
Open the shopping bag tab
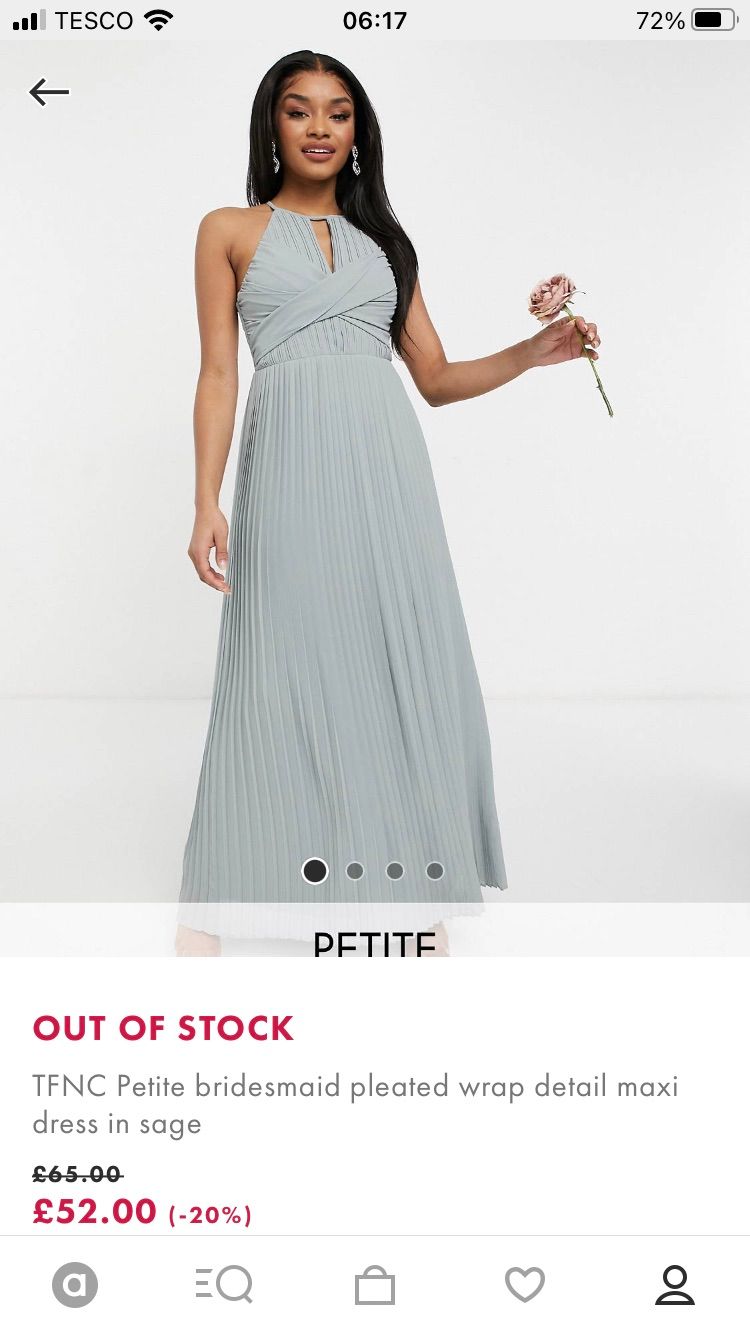point(375,1285)
